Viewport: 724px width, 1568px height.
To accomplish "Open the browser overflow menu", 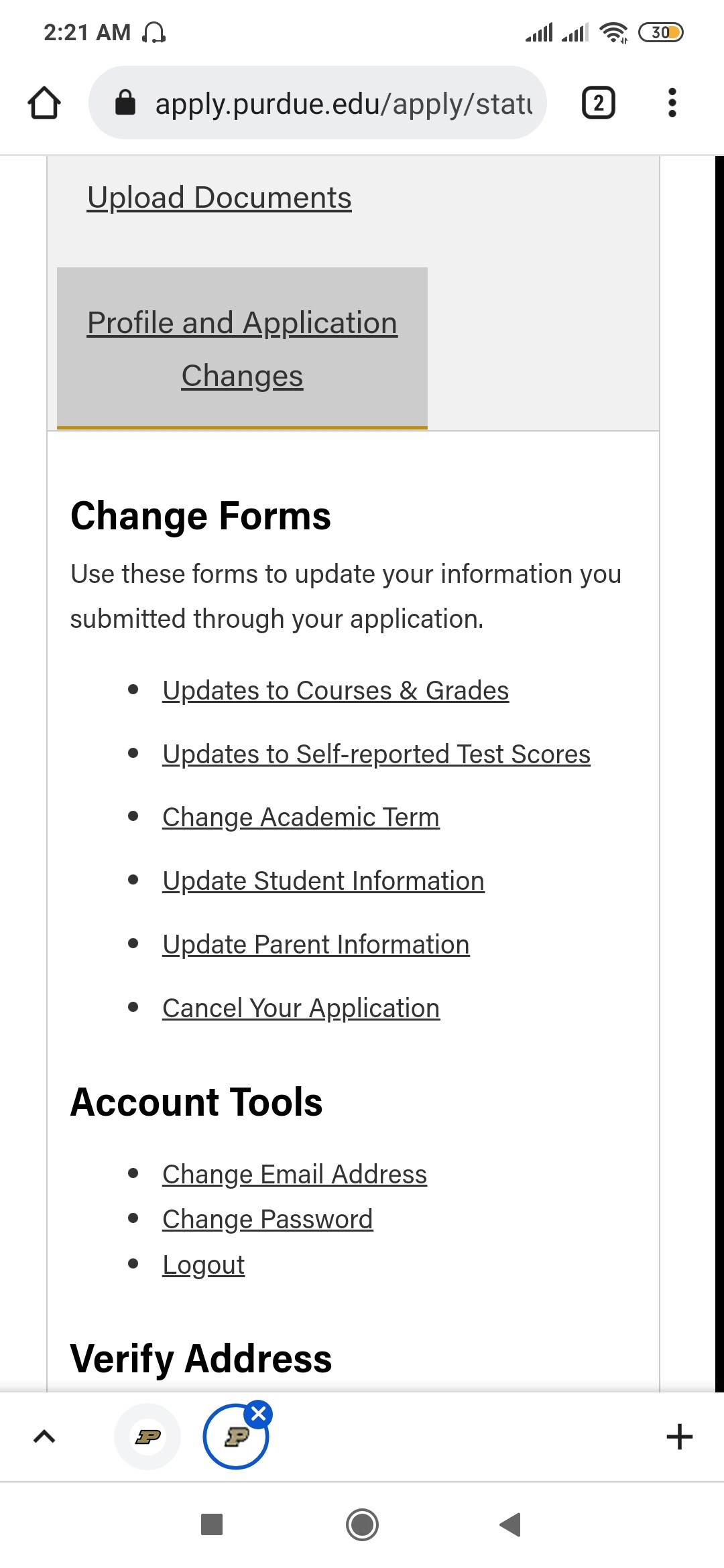I will point(672,103).
